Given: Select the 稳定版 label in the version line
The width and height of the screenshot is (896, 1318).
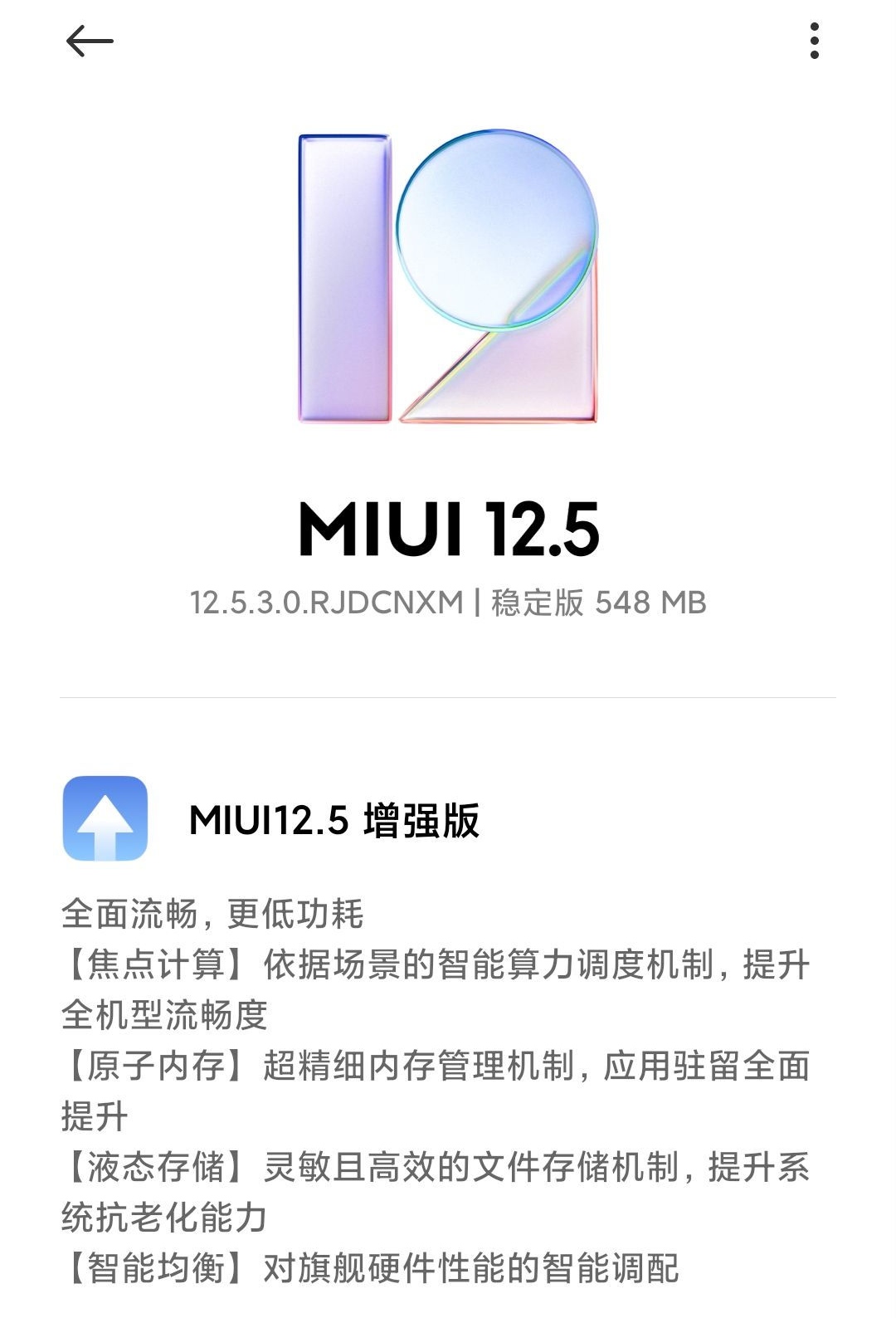Looking at the screenshot, I should click(535, 604).
